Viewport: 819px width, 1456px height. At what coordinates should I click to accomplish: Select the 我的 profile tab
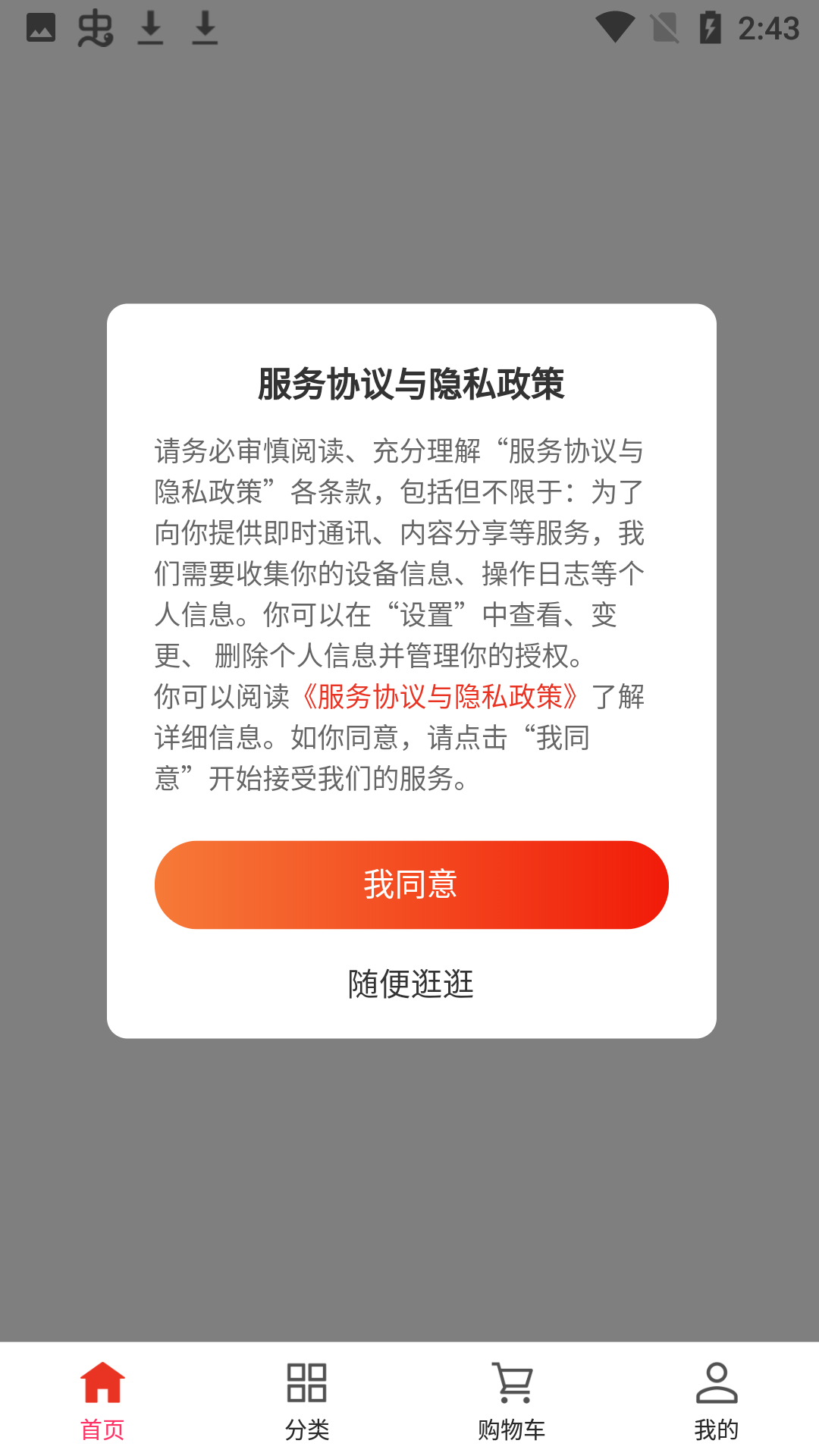[x=717, y=1401]
